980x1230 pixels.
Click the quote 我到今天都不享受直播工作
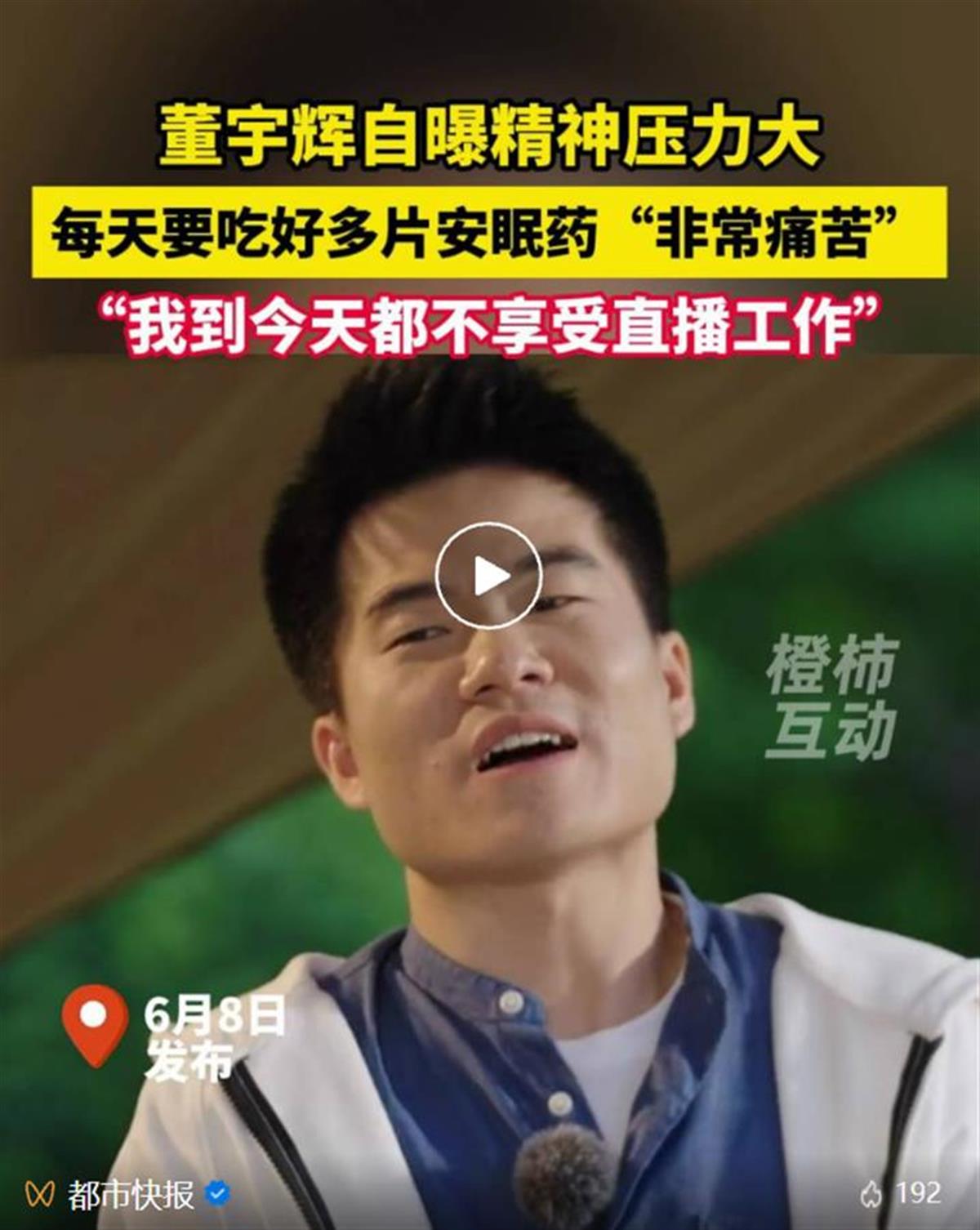[490, 324]
